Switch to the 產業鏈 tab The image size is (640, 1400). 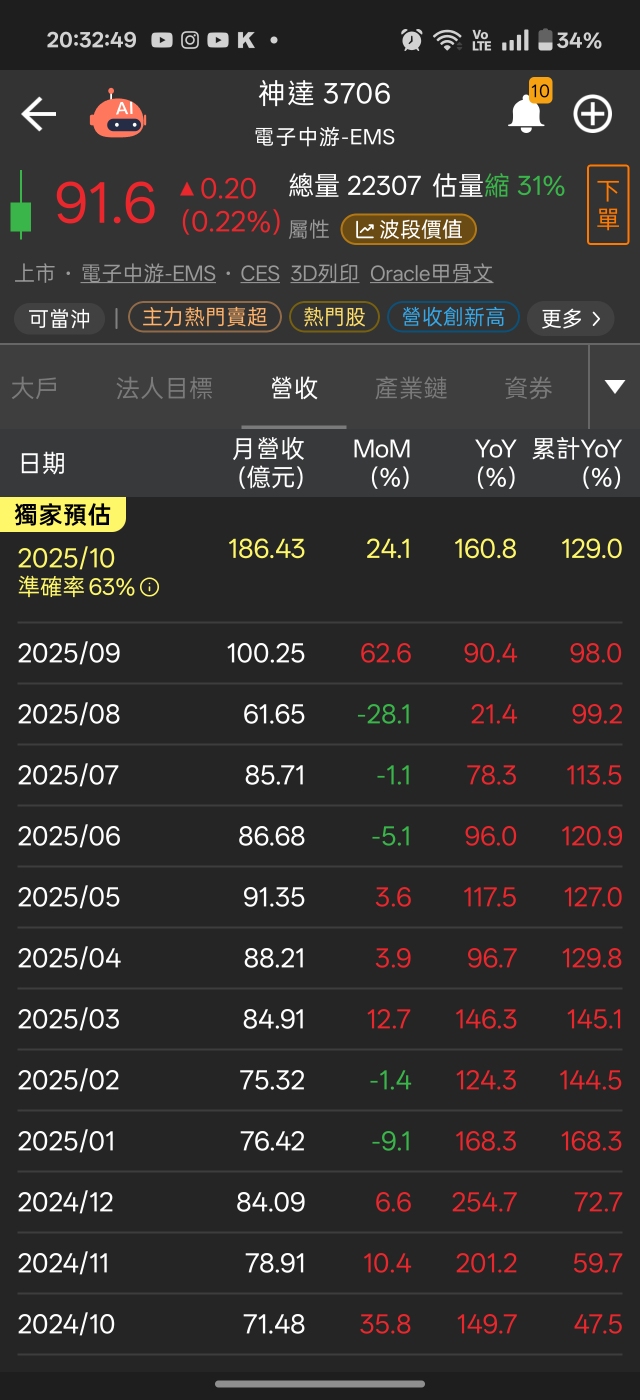pyautogui.click(x=411, y=388)
